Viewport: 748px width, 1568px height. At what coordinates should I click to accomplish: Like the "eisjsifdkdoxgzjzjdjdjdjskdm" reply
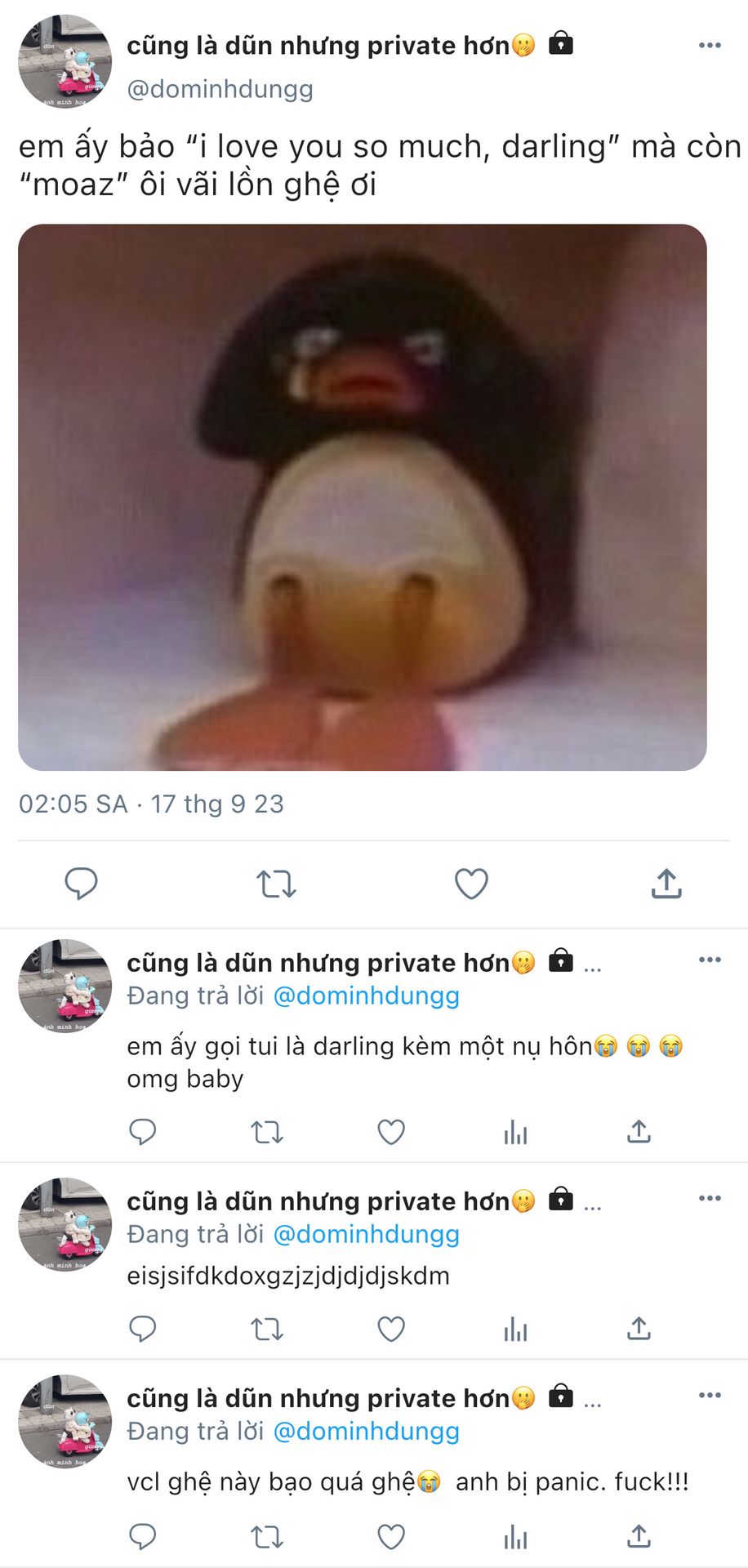pos(391,1329)
